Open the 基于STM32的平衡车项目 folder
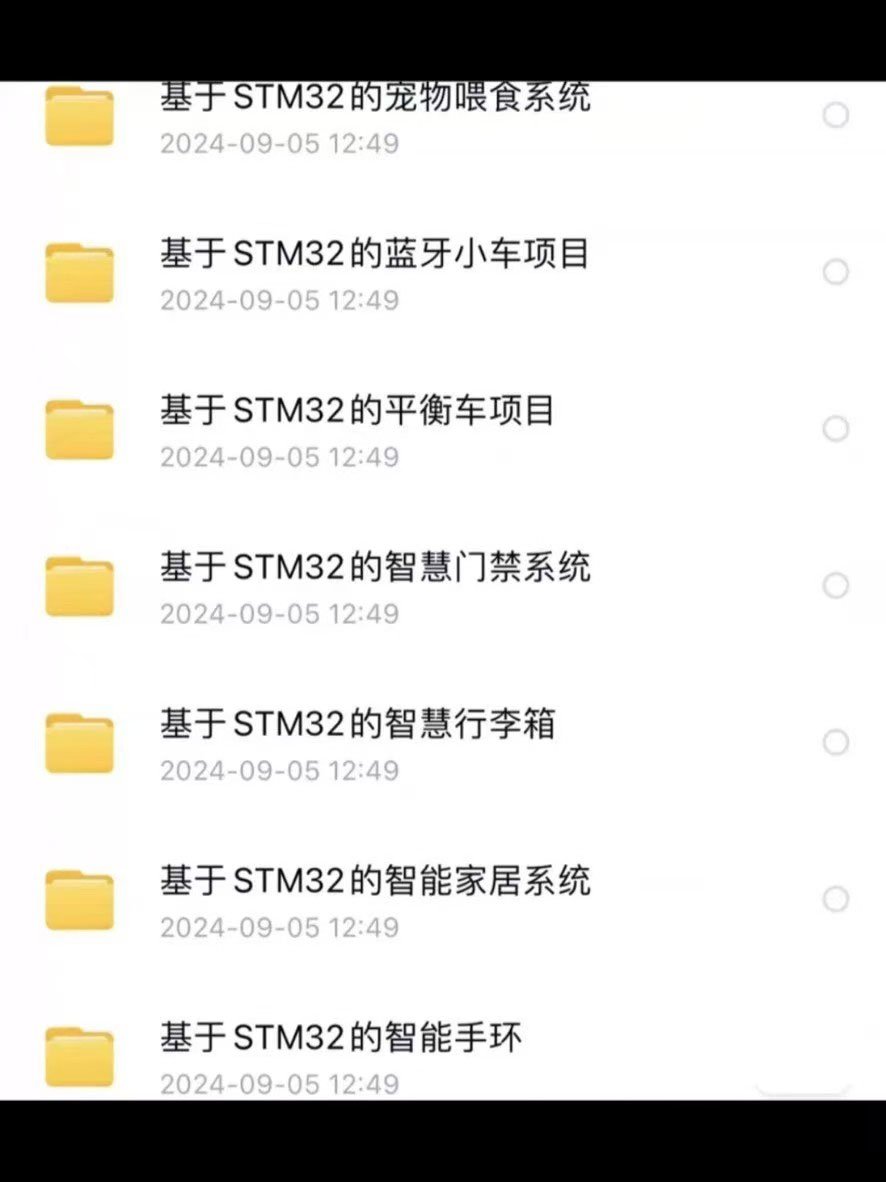Screen dimensions: 886x1182 (x=357, y=411)
